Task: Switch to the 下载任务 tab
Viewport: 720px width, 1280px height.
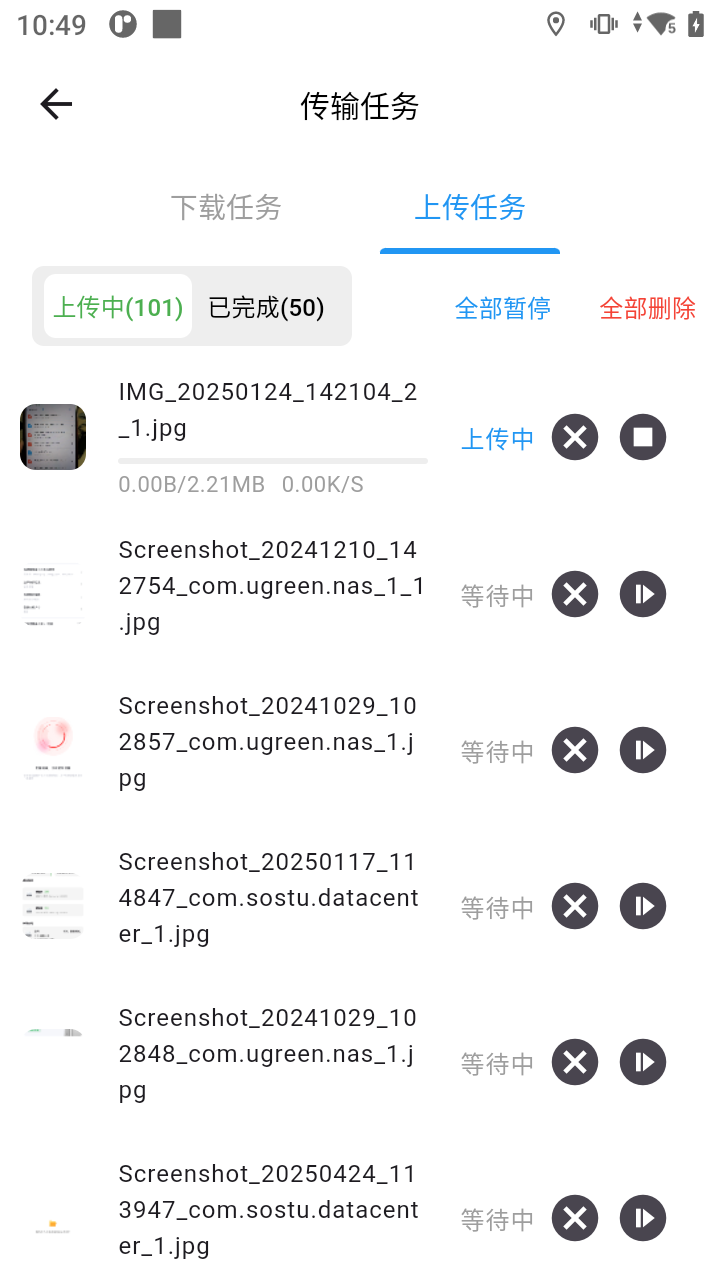Action: pyautogui.click(x=226, y=208)
